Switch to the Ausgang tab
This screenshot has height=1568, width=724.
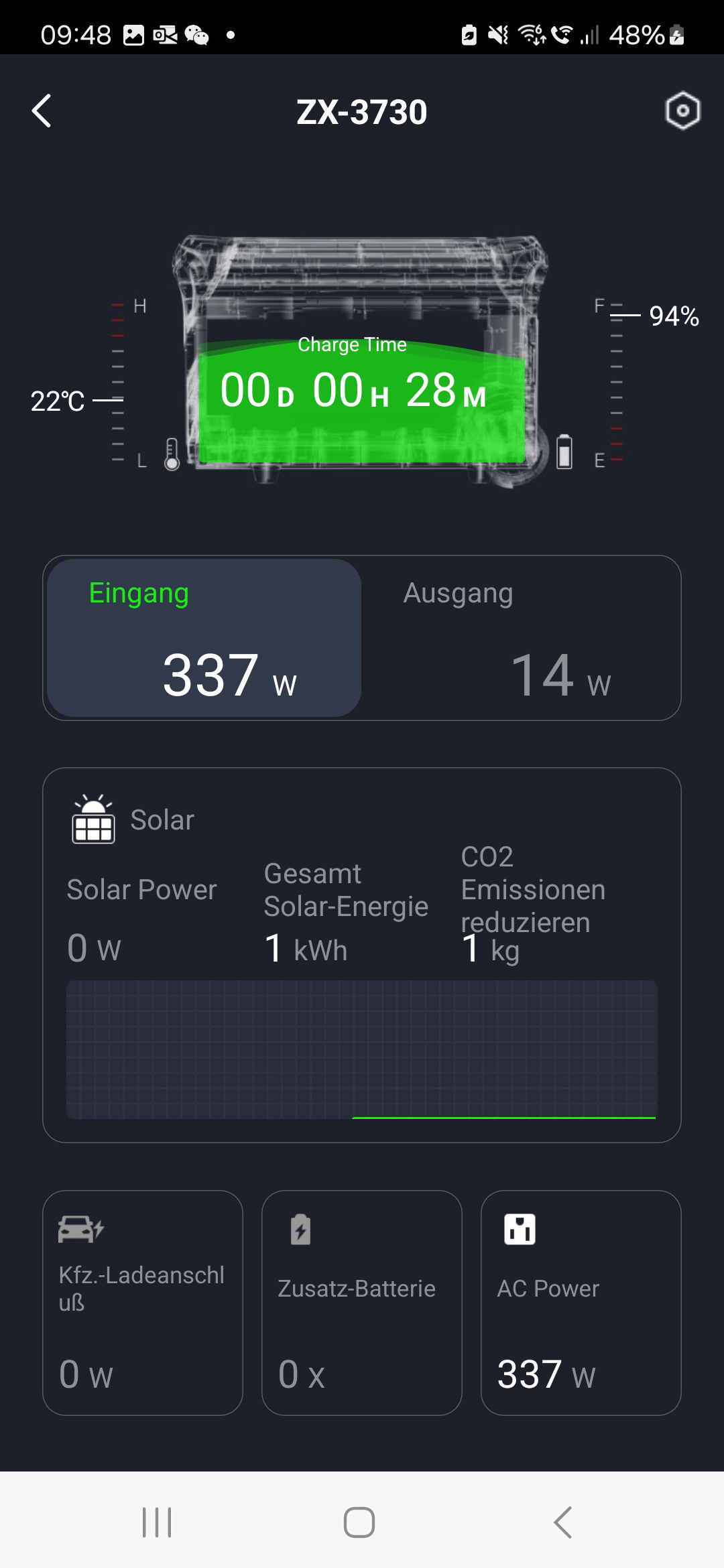[520, 638]
